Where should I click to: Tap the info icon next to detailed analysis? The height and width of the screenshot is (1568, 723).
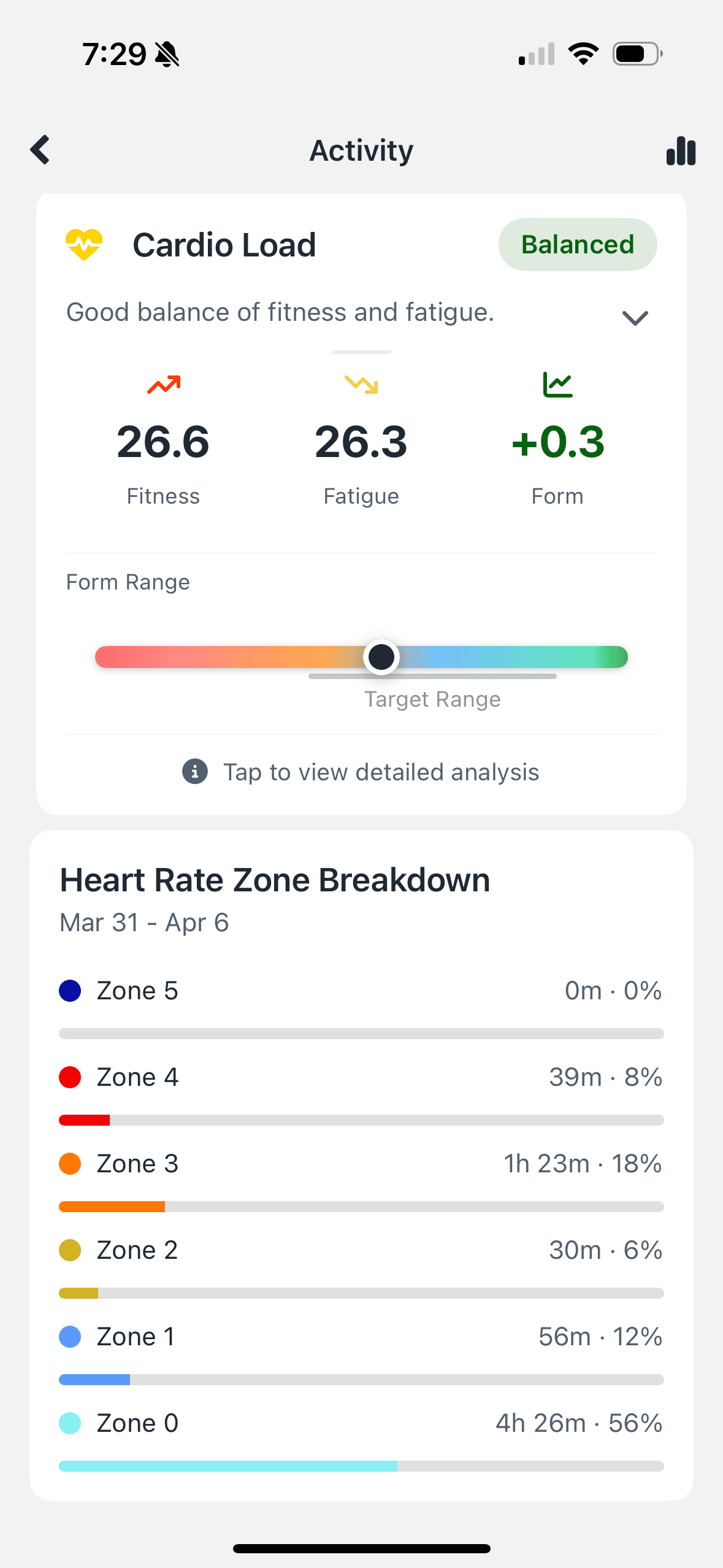194,772
